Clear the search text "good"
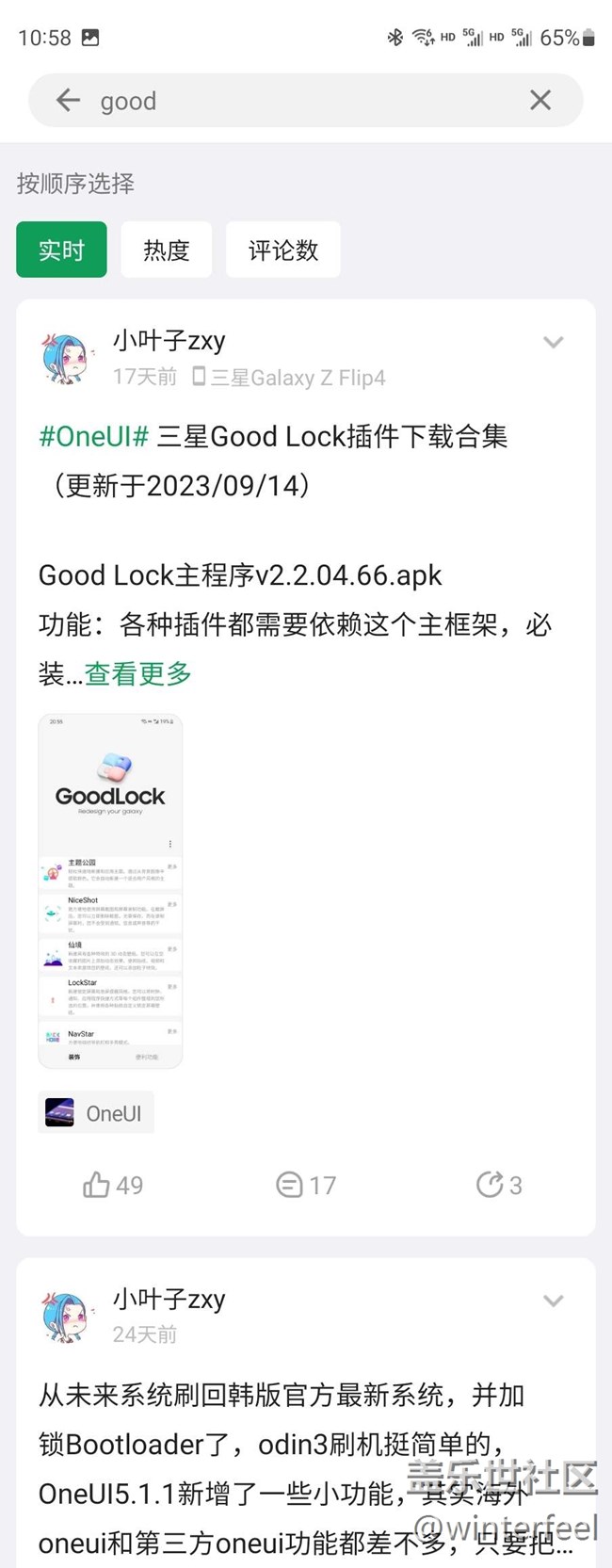 pos(540,101)
